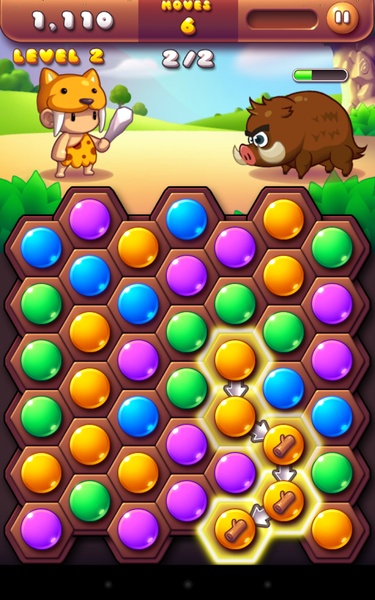Tap the orange bubble starting the highlighted chain
The image size is (375, 600).
click(x=235, y=360)
